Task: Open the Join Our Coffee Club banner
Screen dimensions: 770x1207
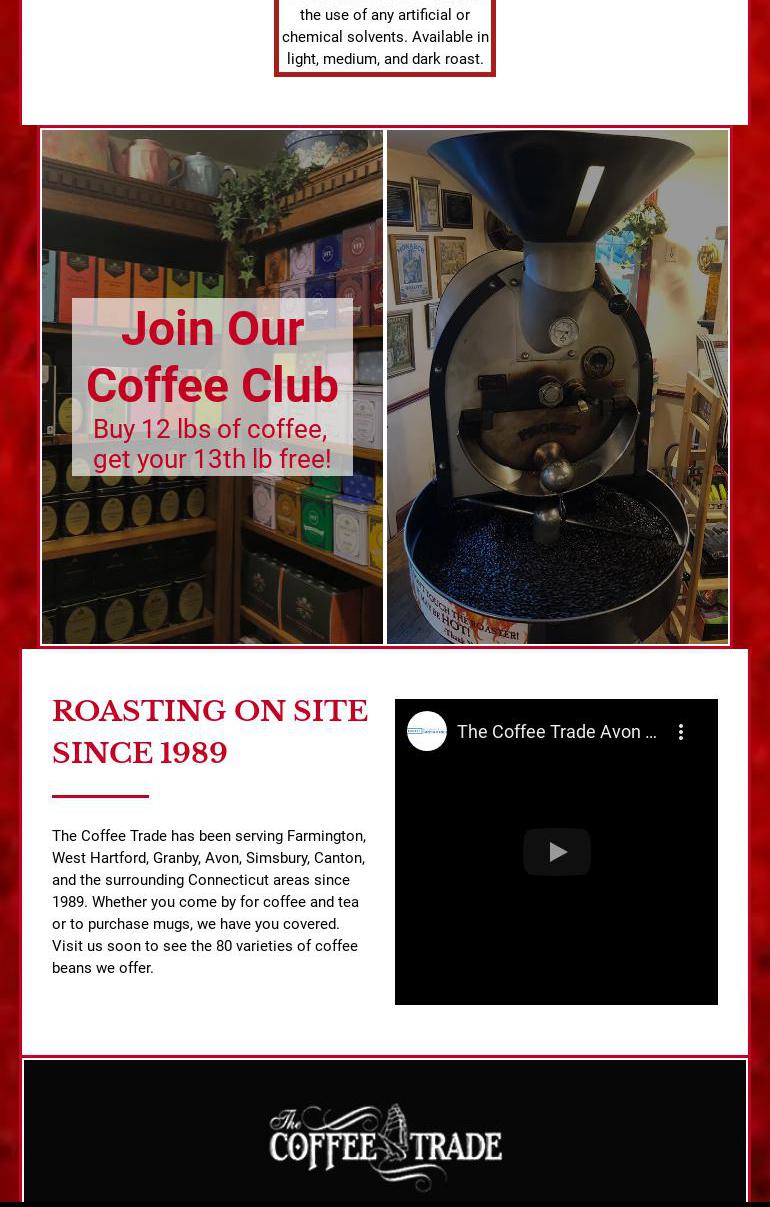Action: (212, 387)
